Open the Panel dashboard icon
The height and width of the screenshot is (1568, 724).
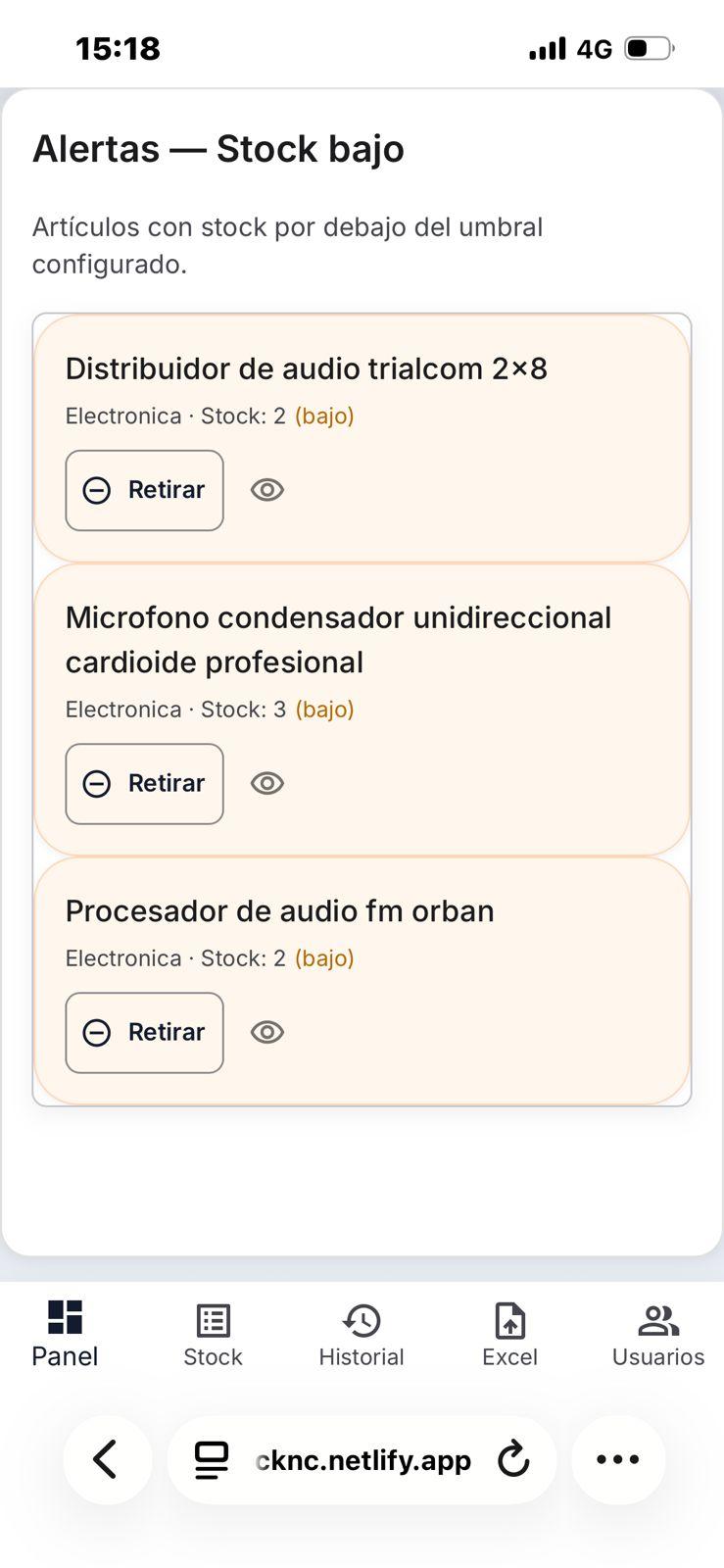[x=65, y=1318]
